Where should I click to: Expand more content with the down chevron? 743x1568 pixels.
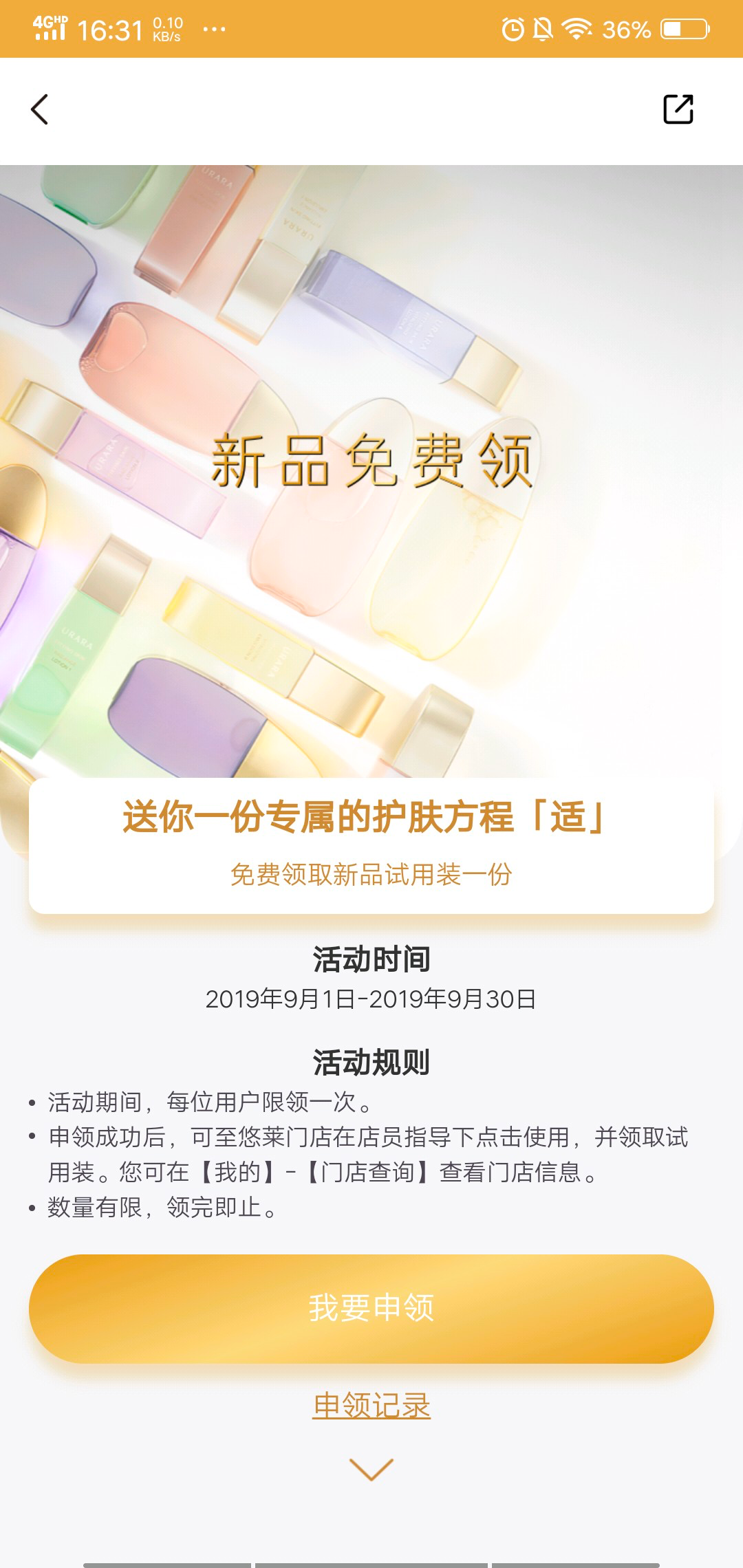(x=371, y=1469)
